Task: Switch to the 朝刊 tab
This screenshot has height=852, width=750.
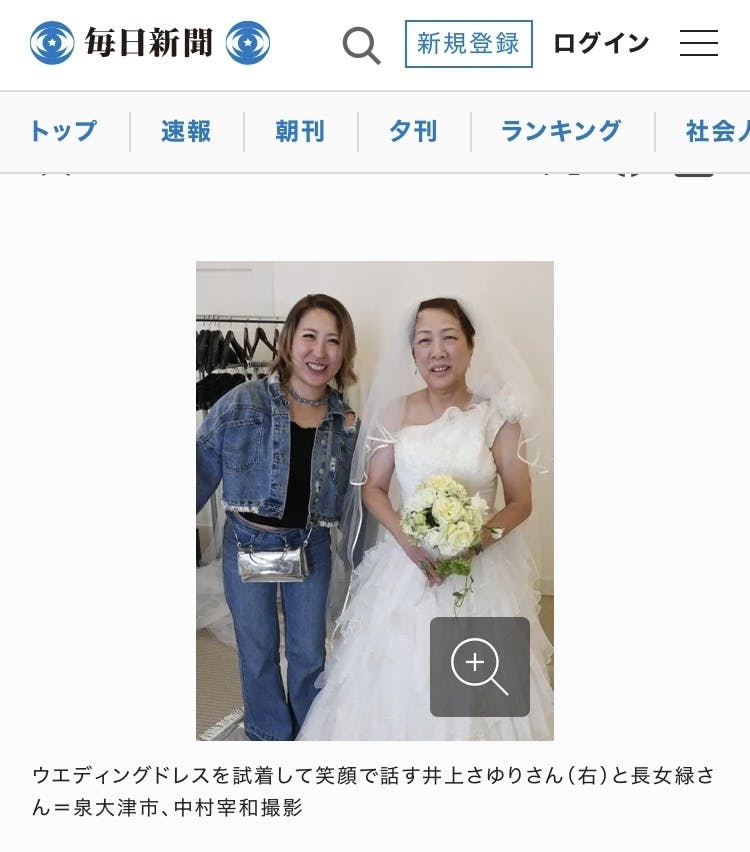Action: click(300, 131)
